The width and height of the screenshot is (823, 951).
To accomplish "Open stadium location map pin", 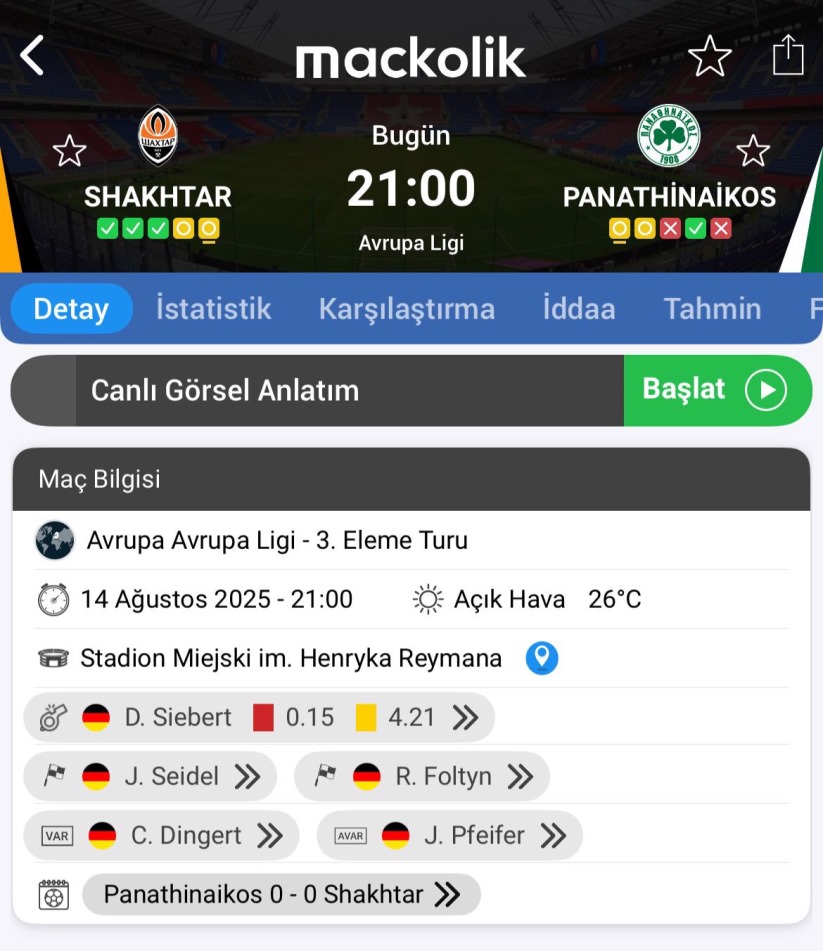I will [542, 658].
